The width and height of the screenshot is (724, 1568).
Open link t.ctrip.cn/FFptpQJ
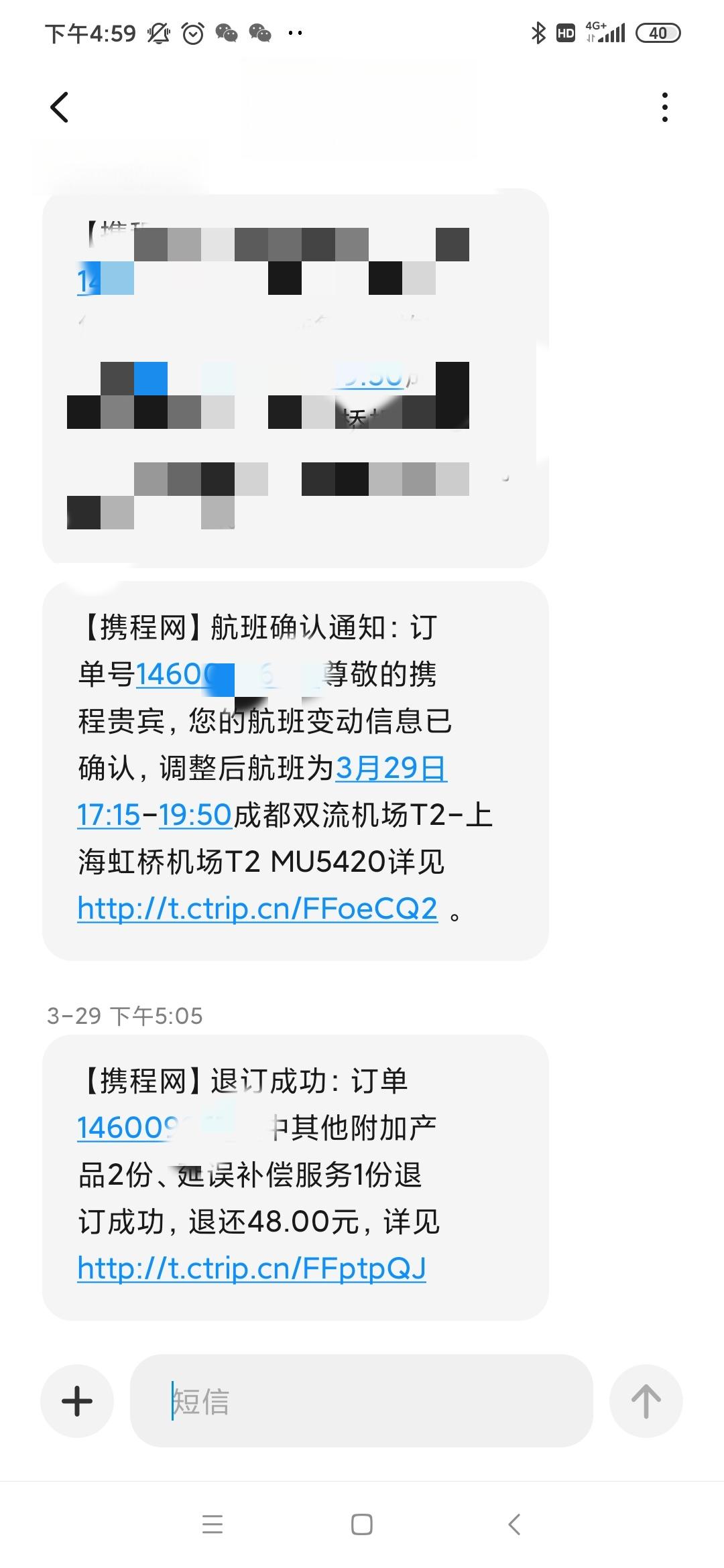[x=251, y=1268]
